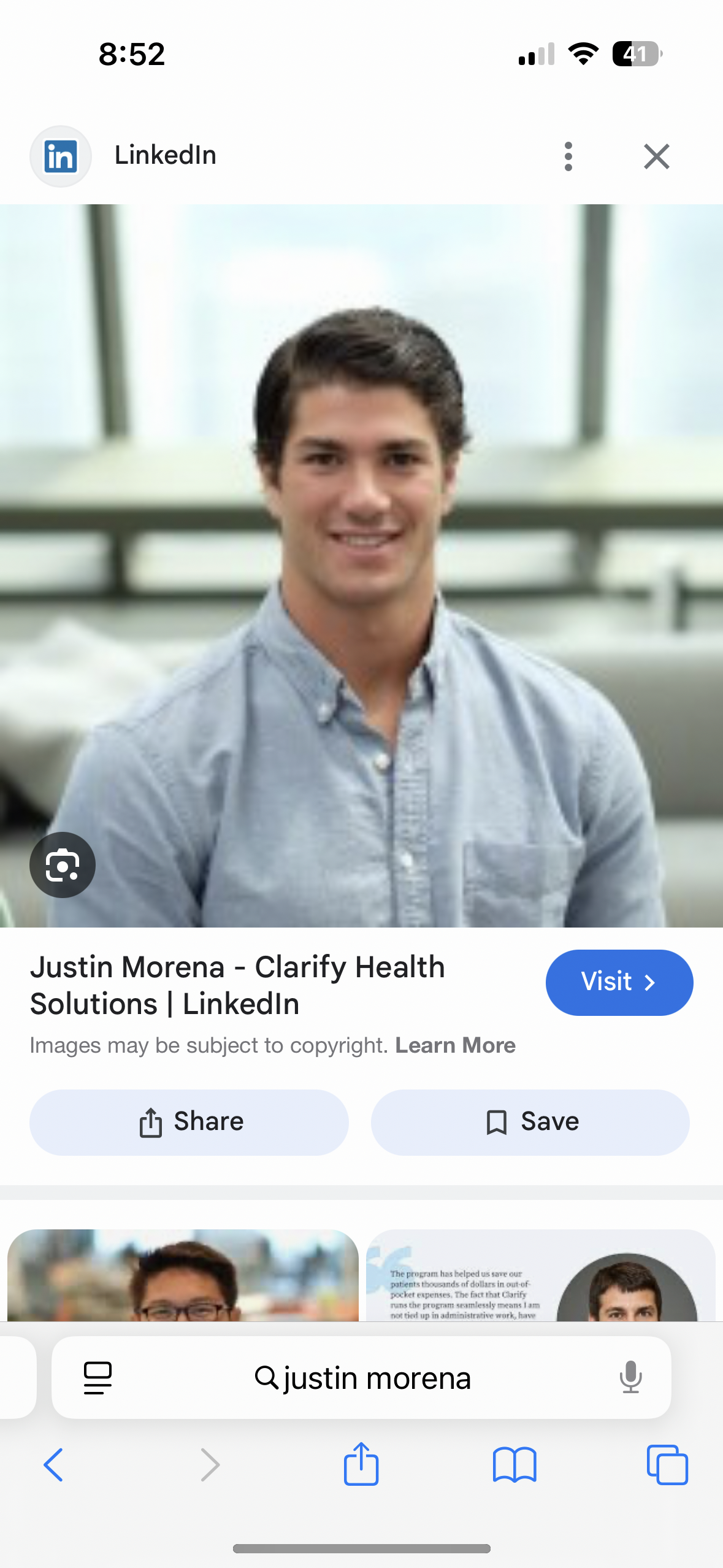Show all open tabs
The height and width of the screenshot is (1568, 723).
click(x=667, y=1465)
